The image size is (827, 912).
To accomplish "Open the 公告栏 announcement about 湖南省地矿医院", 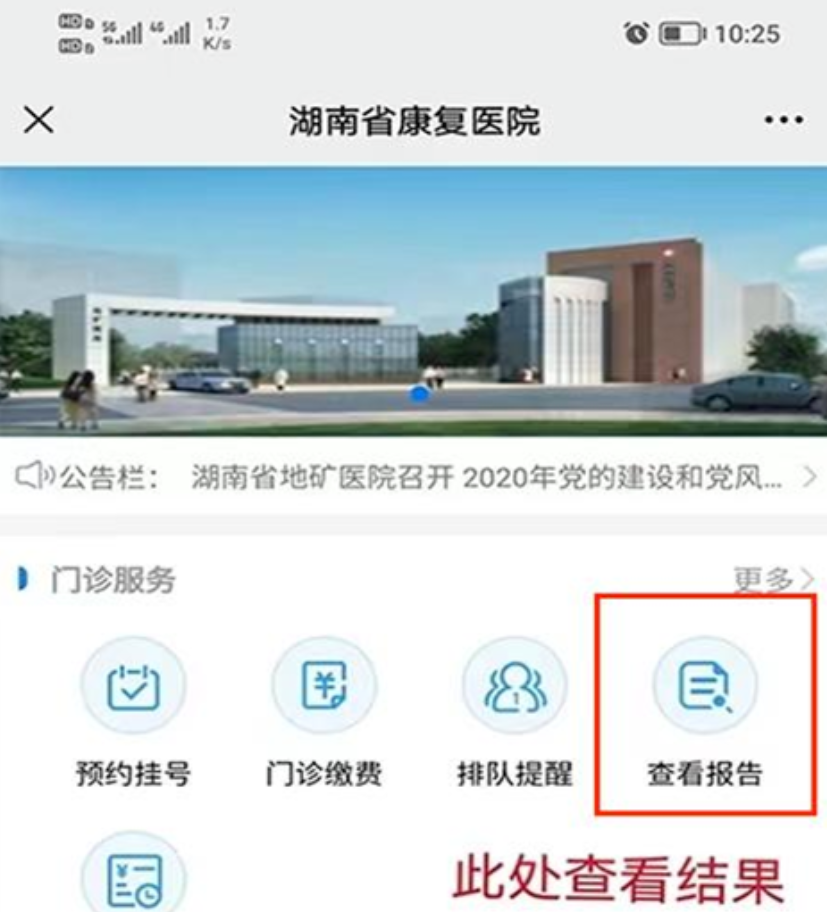I will click(x=486, y=478).
